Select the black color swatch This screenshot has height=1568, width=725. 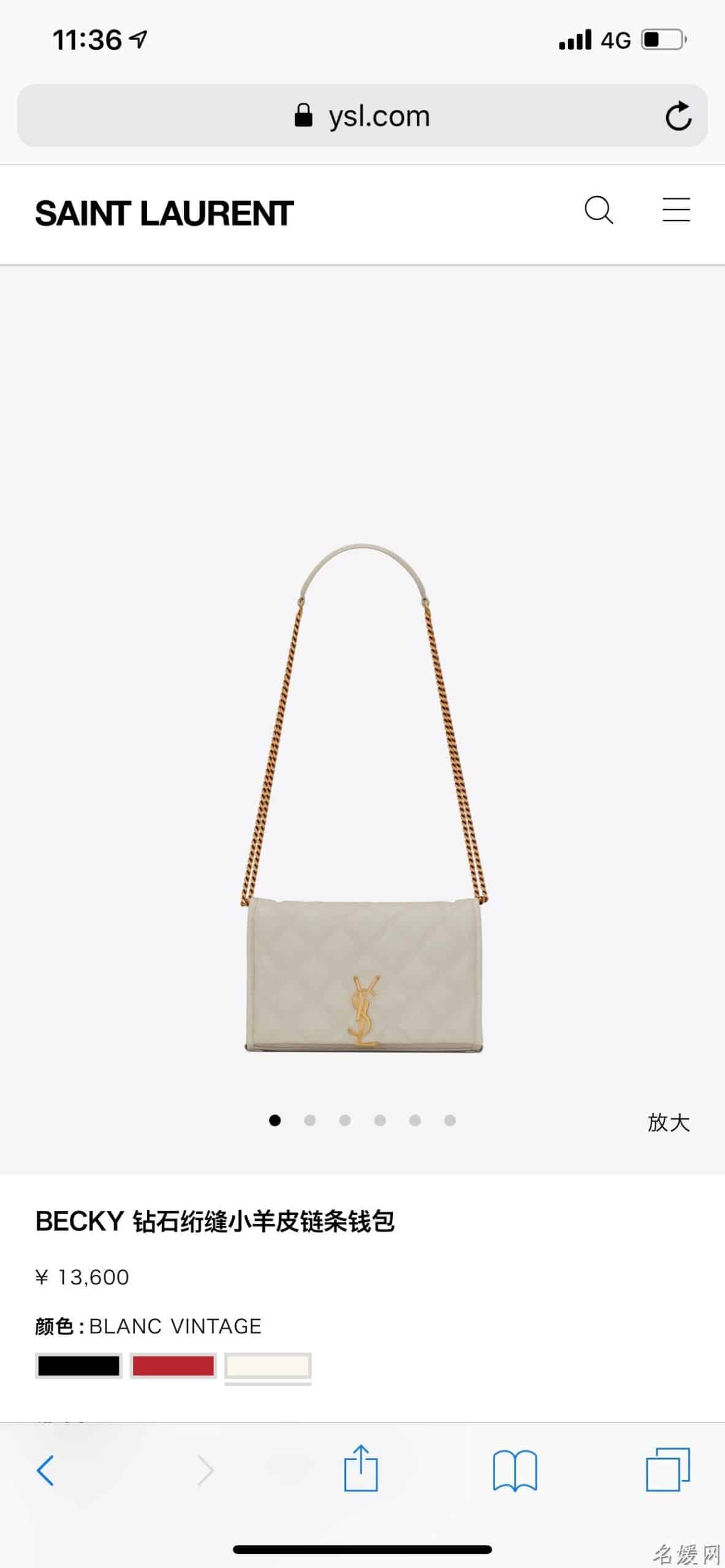78,1365
